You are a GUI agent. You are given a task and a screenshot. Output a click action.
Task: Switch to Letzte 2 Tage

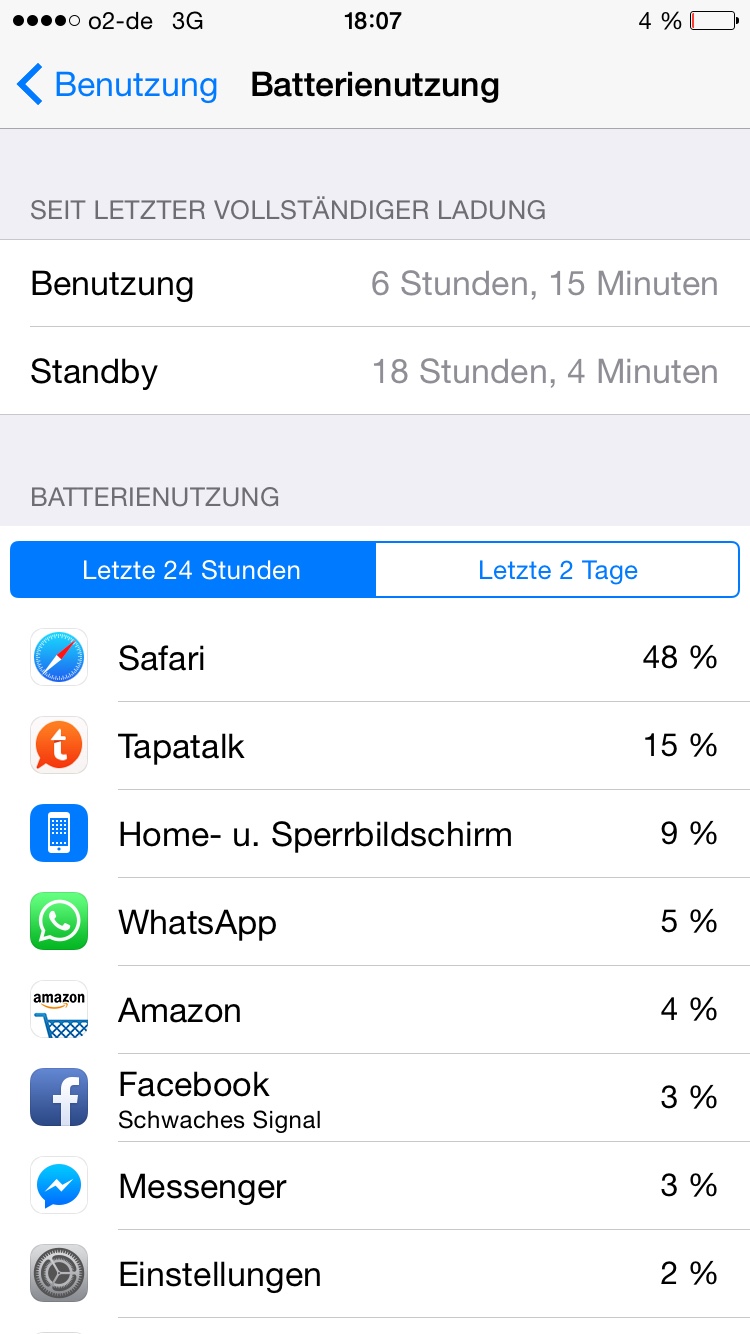pos(557,570)
